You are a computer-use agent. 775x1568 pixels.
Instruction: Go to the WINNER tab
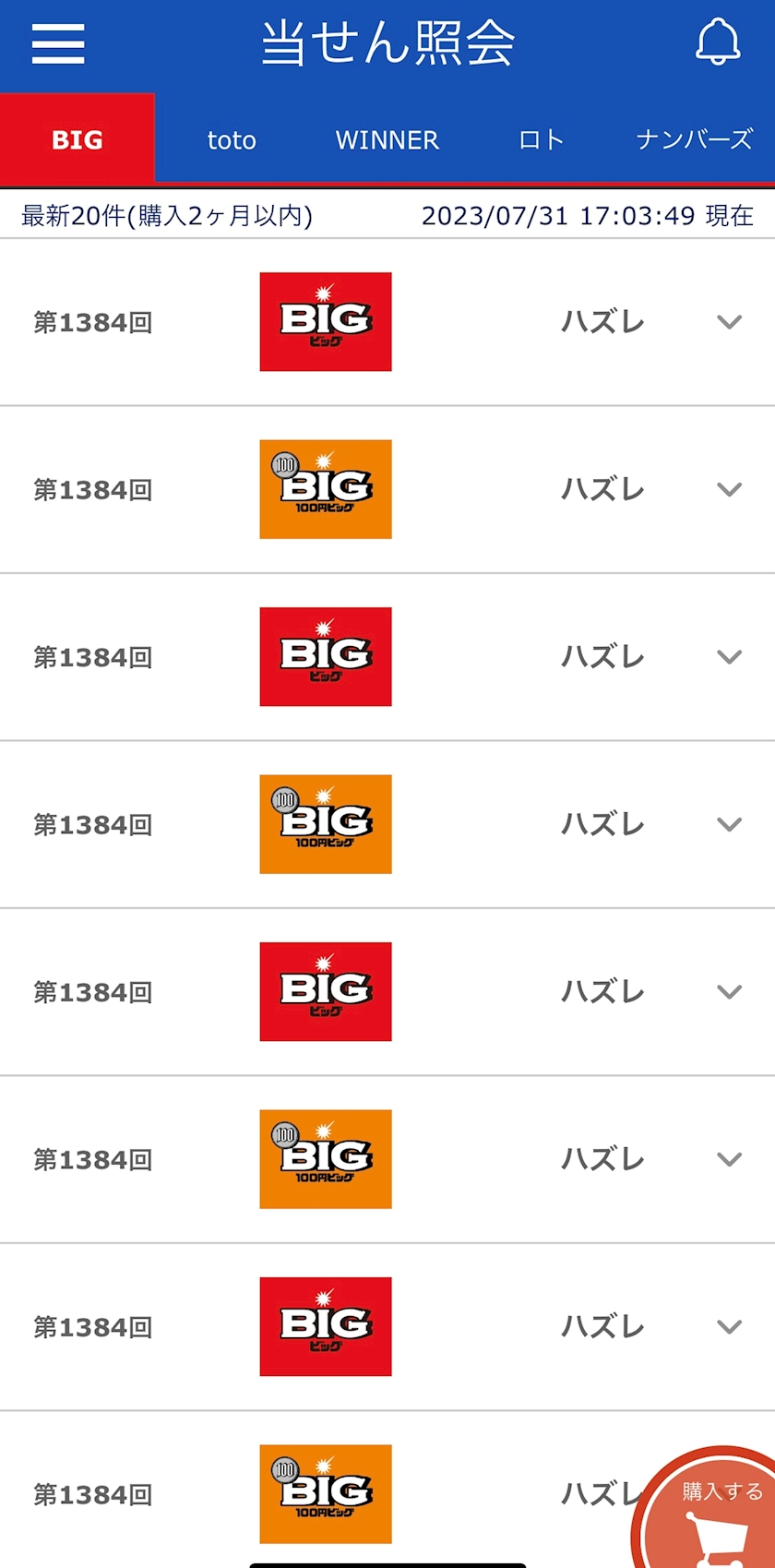(387, 139)
